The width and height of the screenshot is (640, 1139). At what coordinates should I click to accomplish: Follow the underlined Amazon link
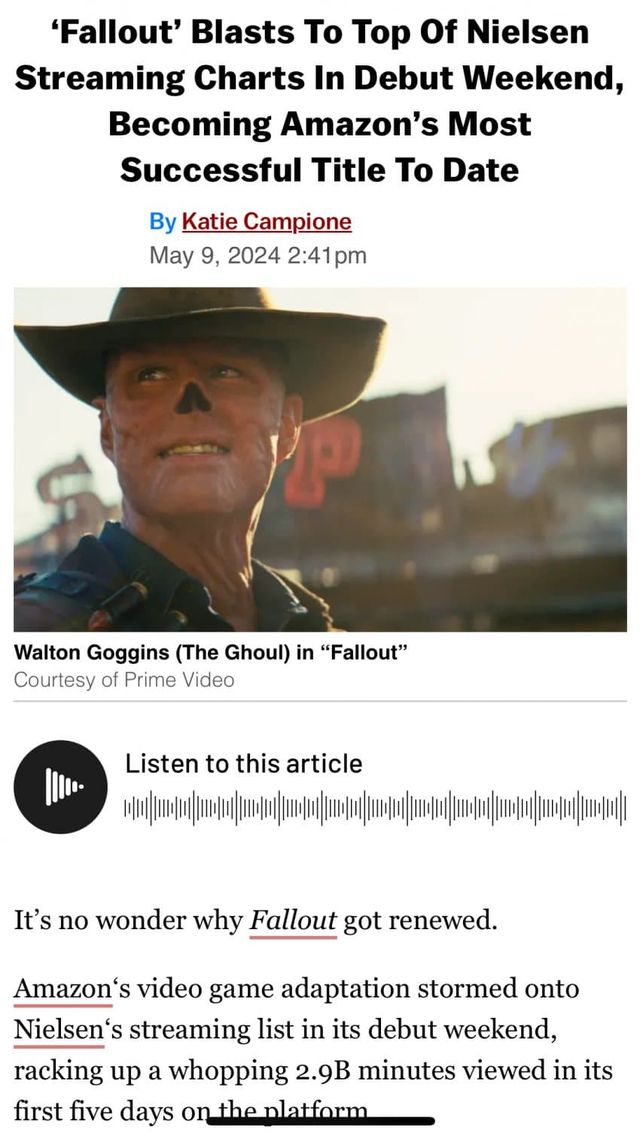[x=61, y=988]
